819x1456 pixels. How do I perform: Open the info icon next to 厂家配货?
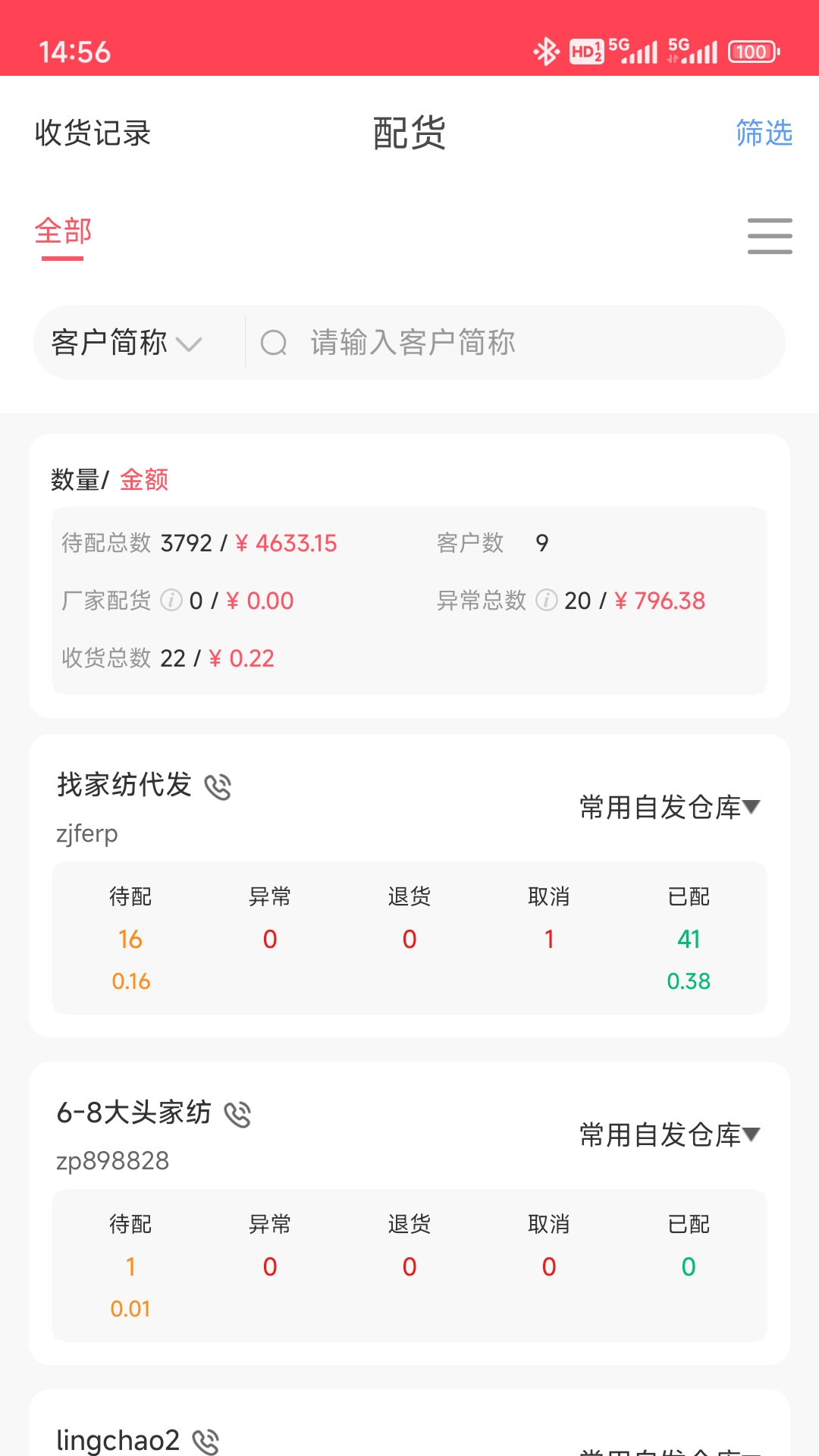pyautogui.click(x=171, y=601)
